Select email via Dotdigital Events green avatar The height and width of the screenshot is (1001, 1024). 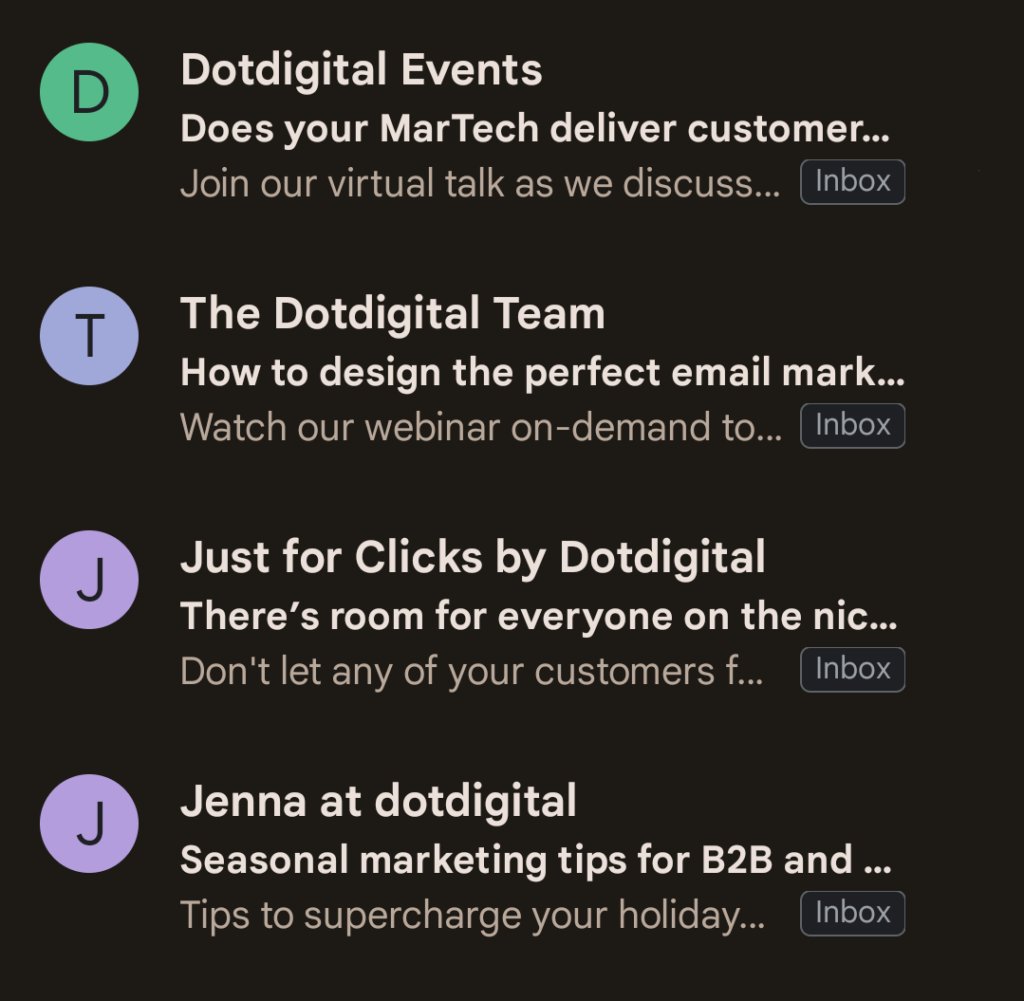[x=89, y=92]
